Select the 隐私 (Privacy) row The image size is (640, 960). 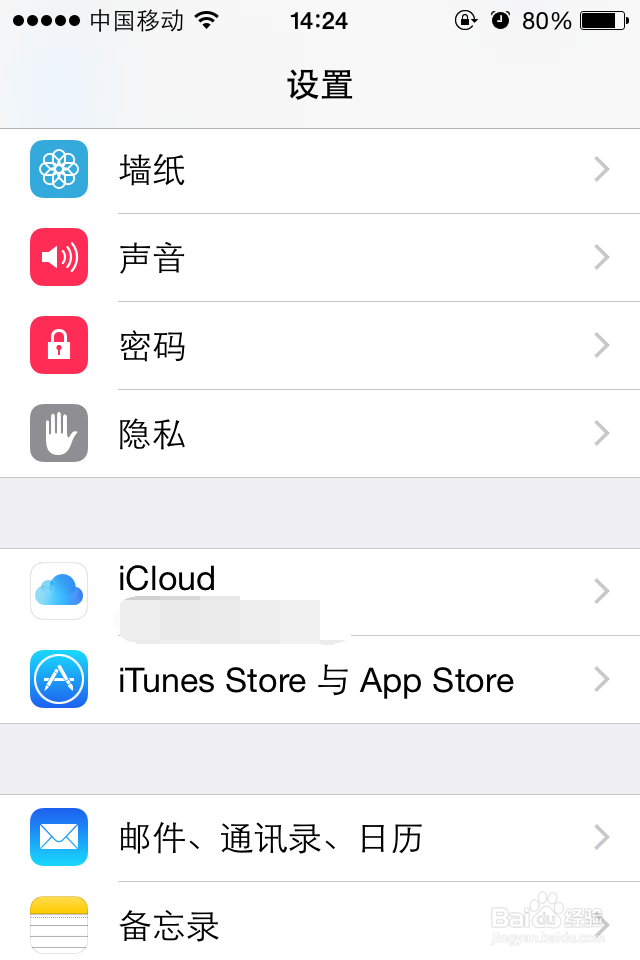tap(320, 434)
